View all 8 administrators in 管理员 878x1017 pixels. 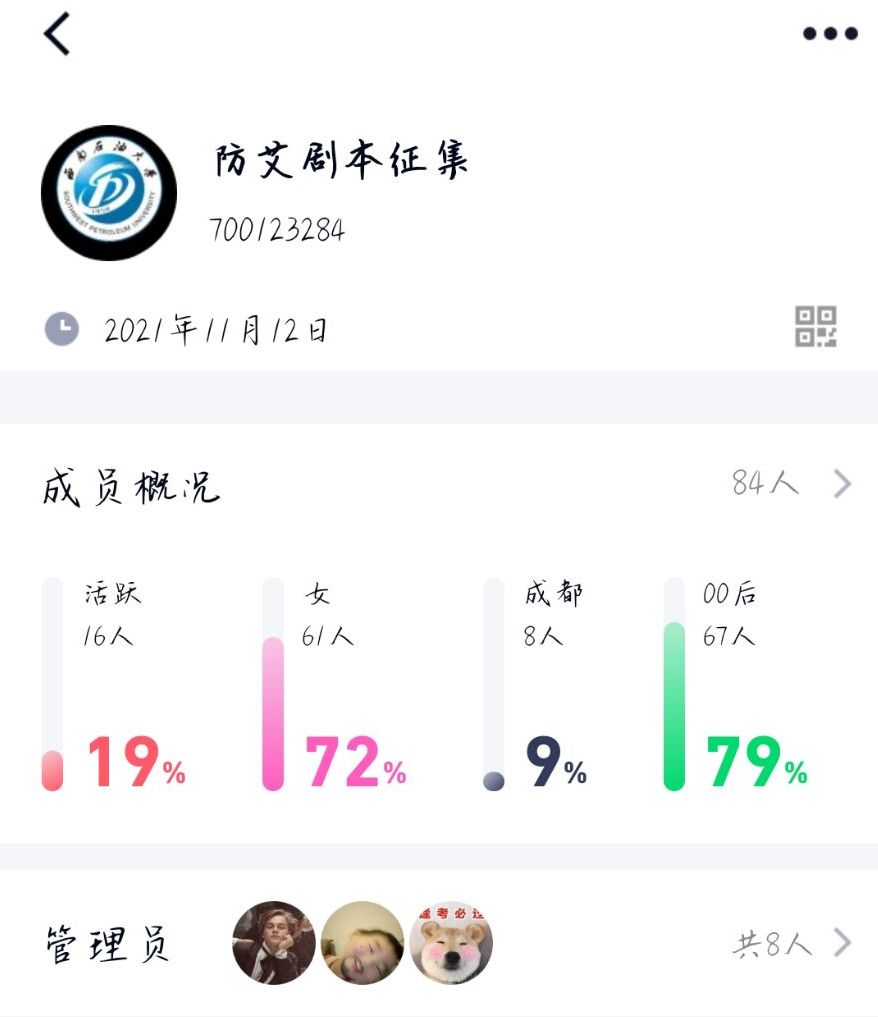790,943
